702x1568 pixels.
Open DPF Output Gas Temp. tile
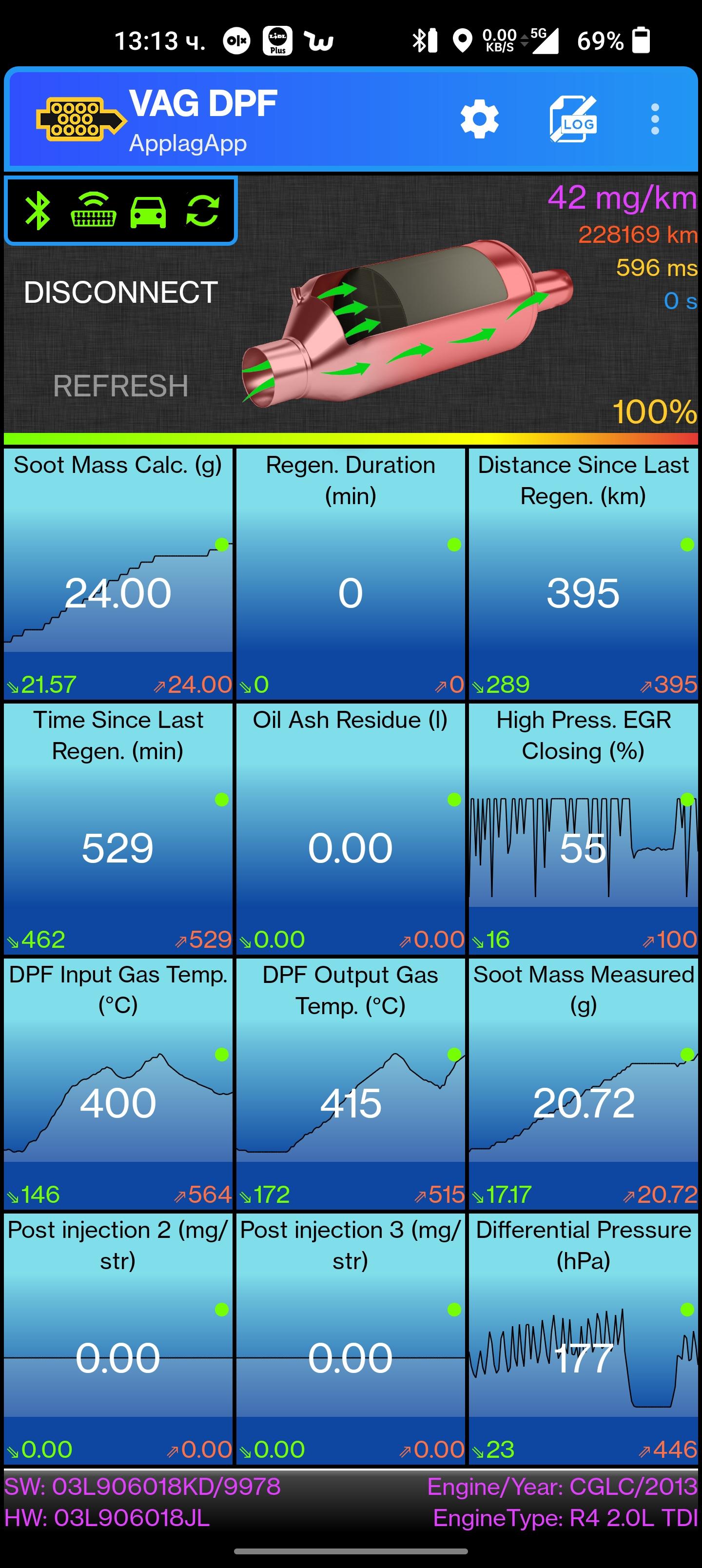coord(351,1084)
